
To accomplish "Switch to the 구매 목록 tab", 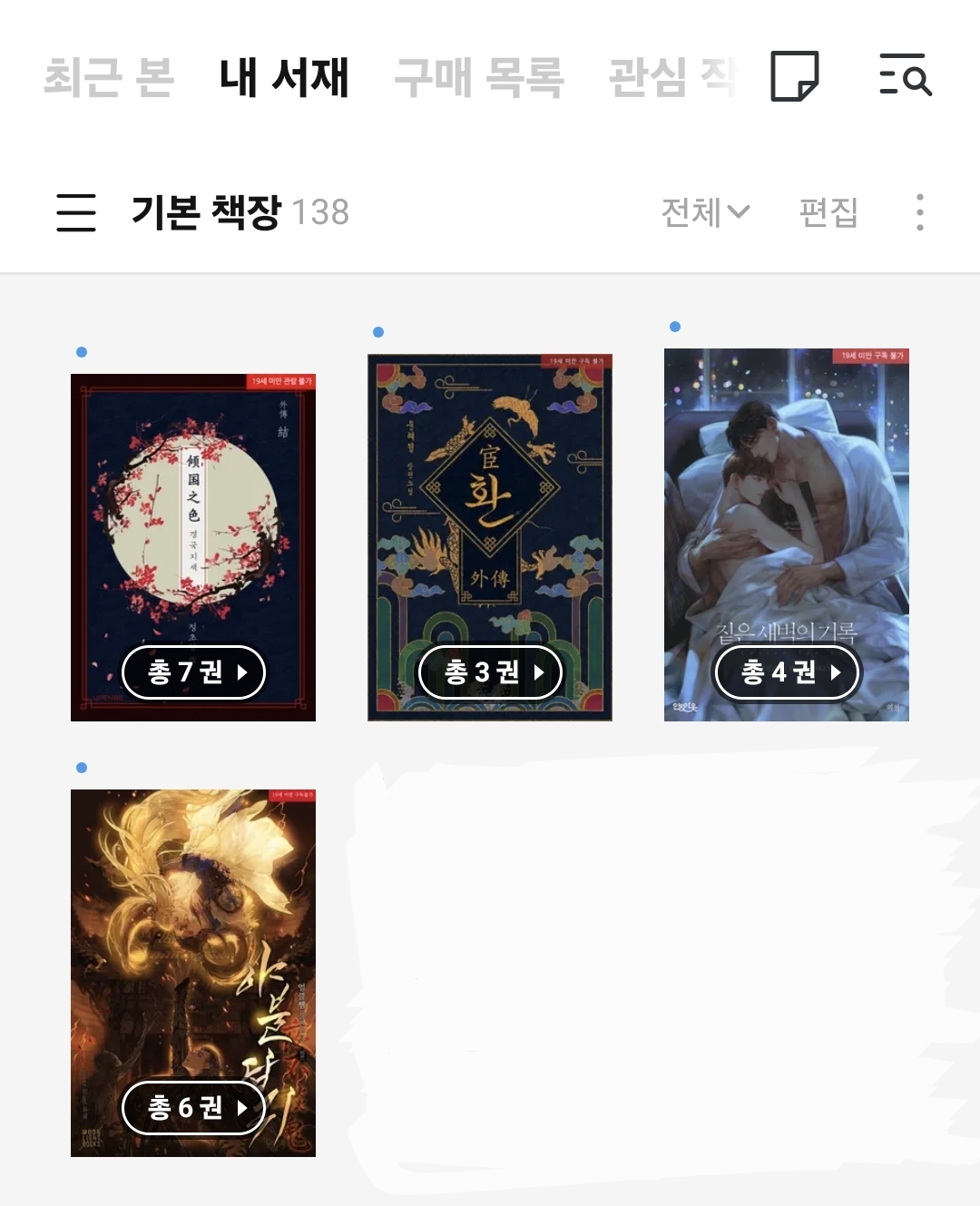I will tap(479, 77).
